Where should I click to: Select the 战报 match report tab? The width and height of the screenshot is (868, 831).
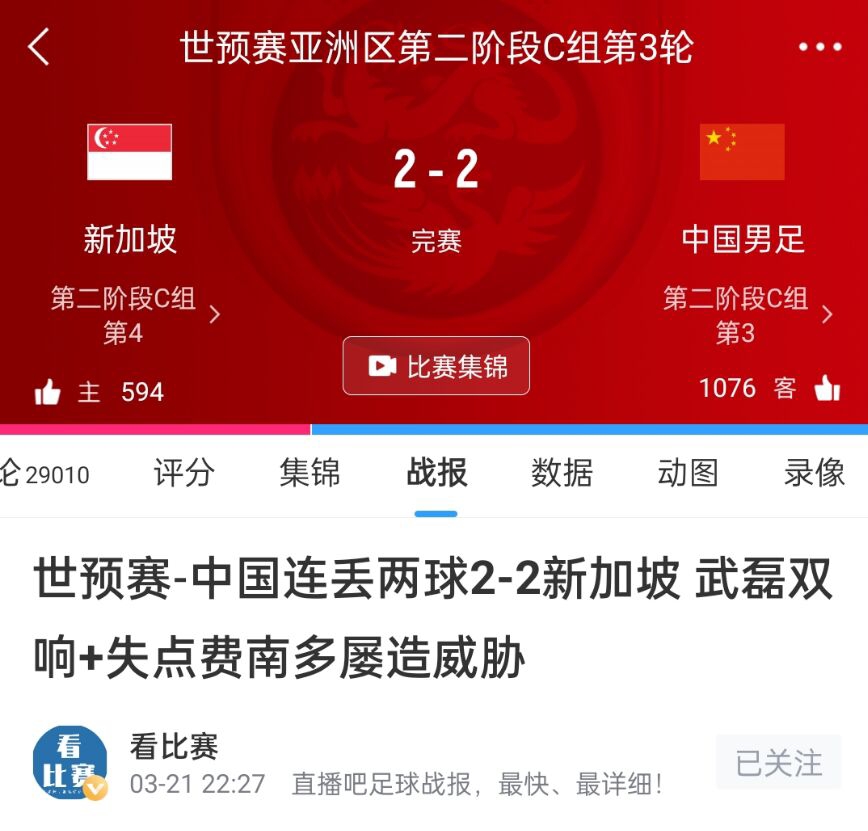436,473
